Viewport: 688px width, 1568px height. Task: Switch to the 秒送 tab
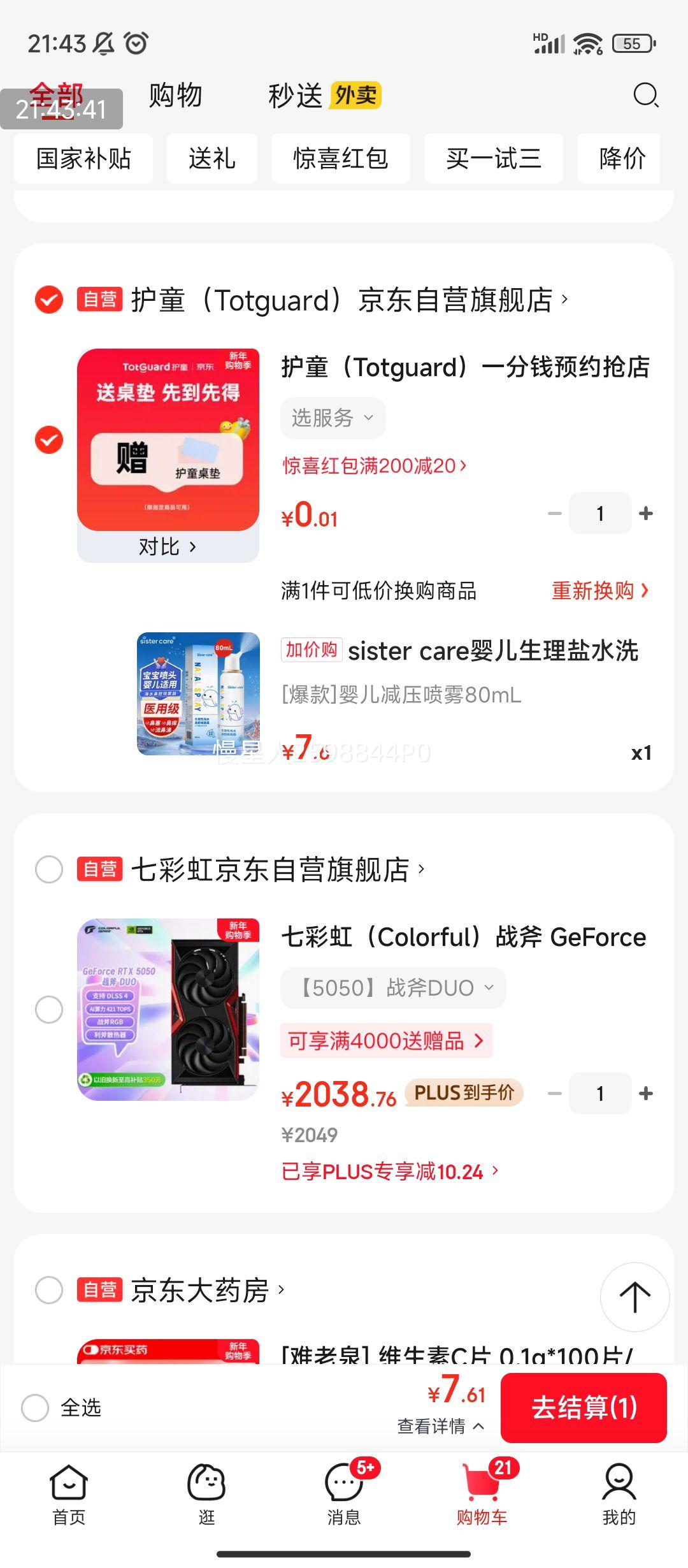click(296, 96)
